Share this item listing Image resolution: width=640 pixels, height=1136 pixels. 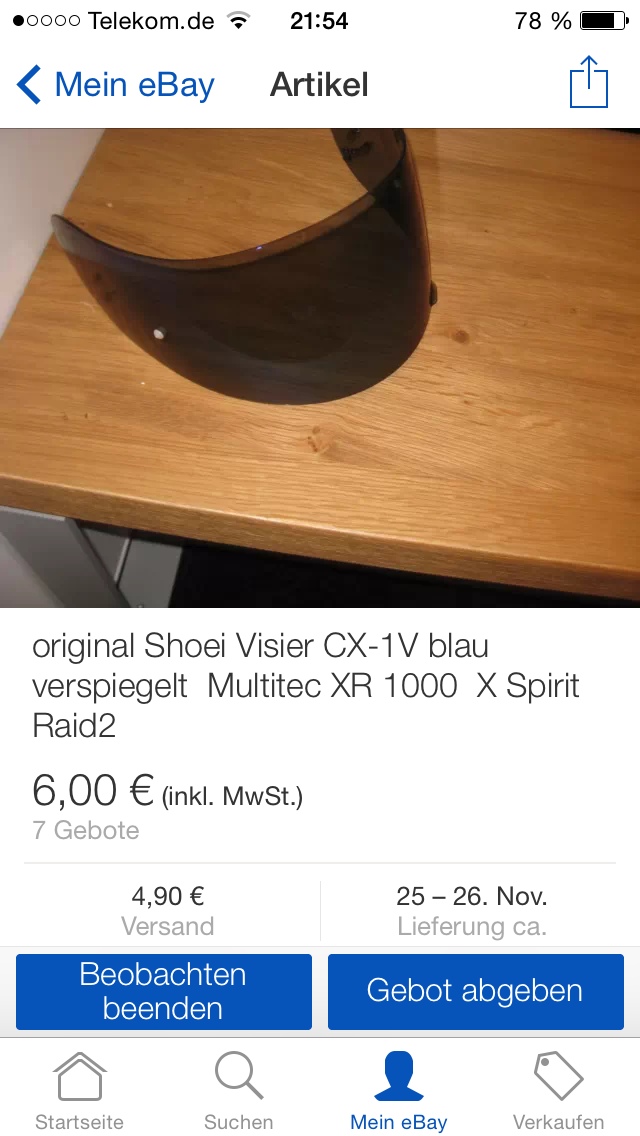coord(589,82)
